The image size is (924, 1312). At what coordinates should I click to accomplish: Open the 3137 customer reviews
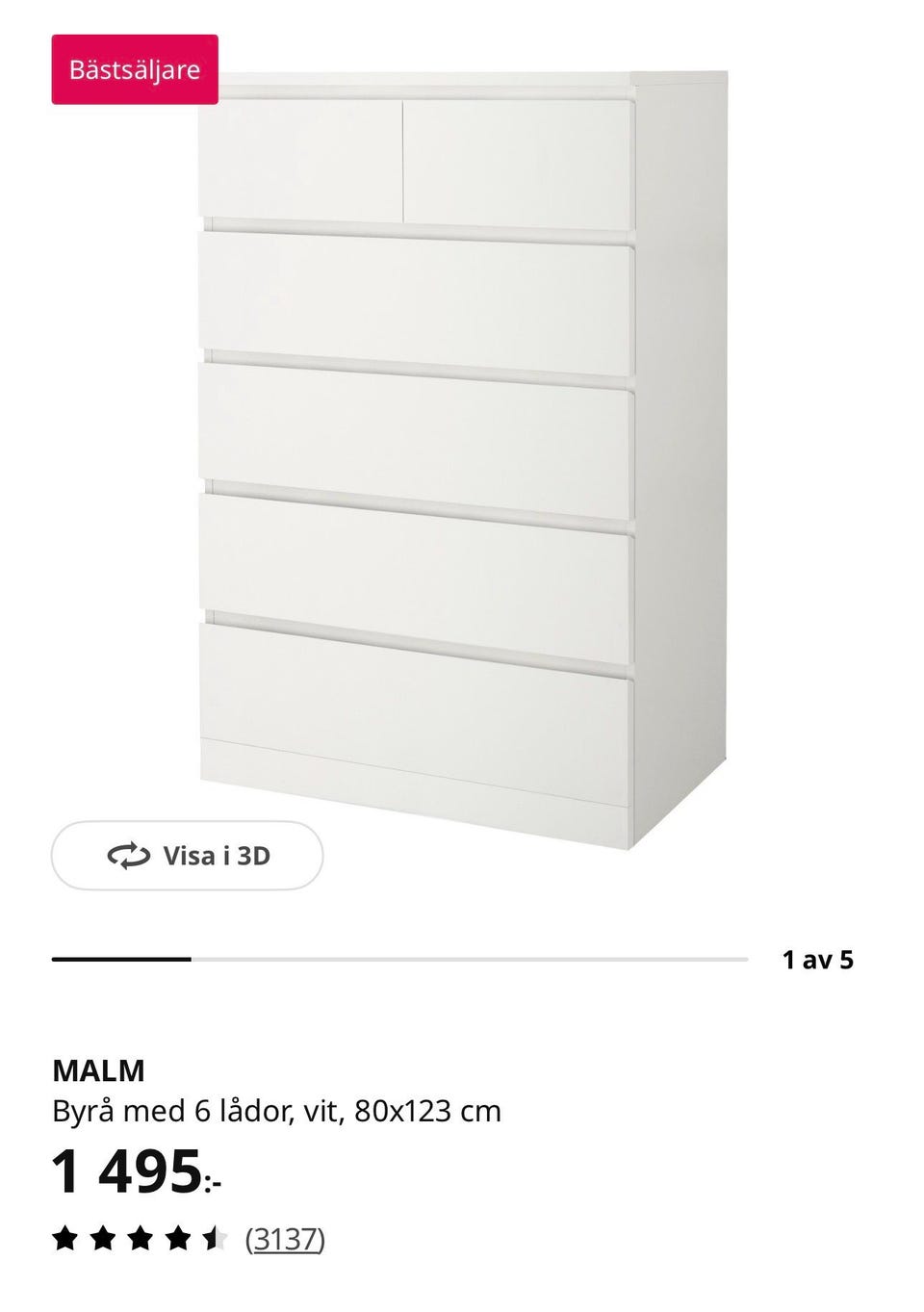point(285,1239)
